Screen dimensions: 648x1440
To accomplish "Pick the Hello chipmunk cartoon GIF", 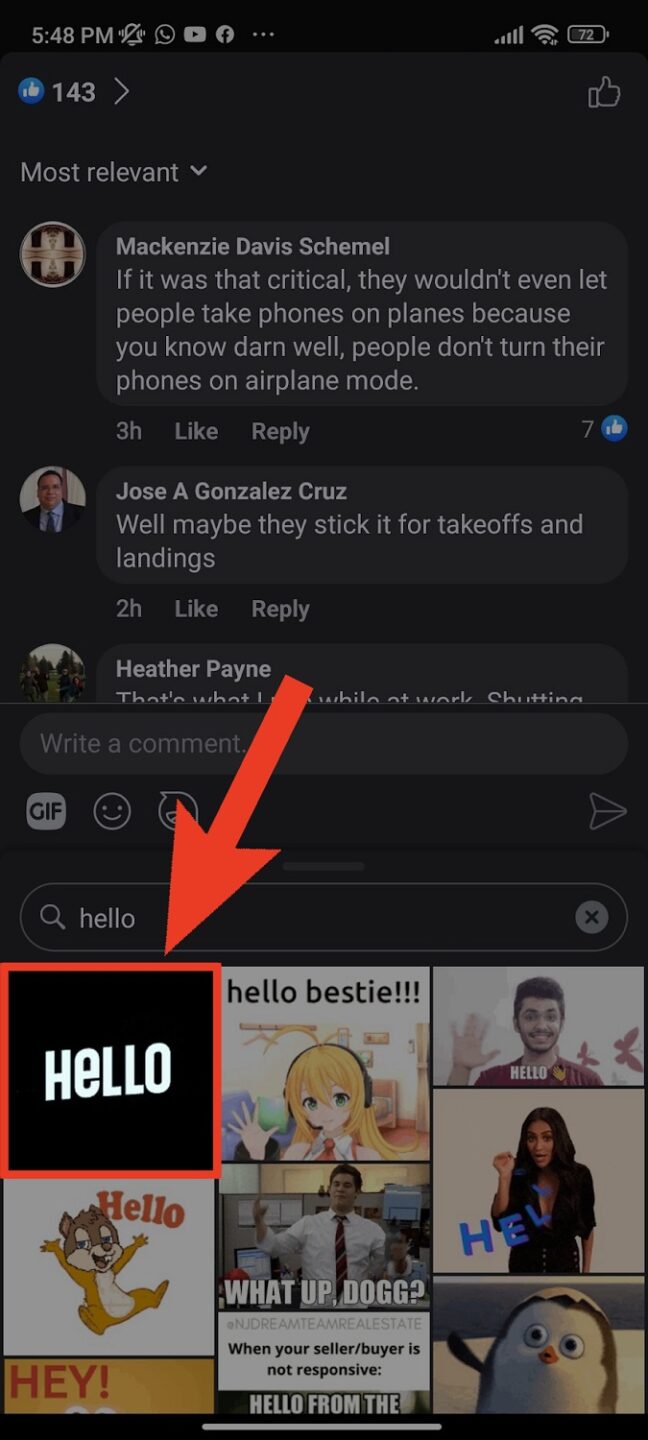I will pyautogui.click(x=109, y=1264).
